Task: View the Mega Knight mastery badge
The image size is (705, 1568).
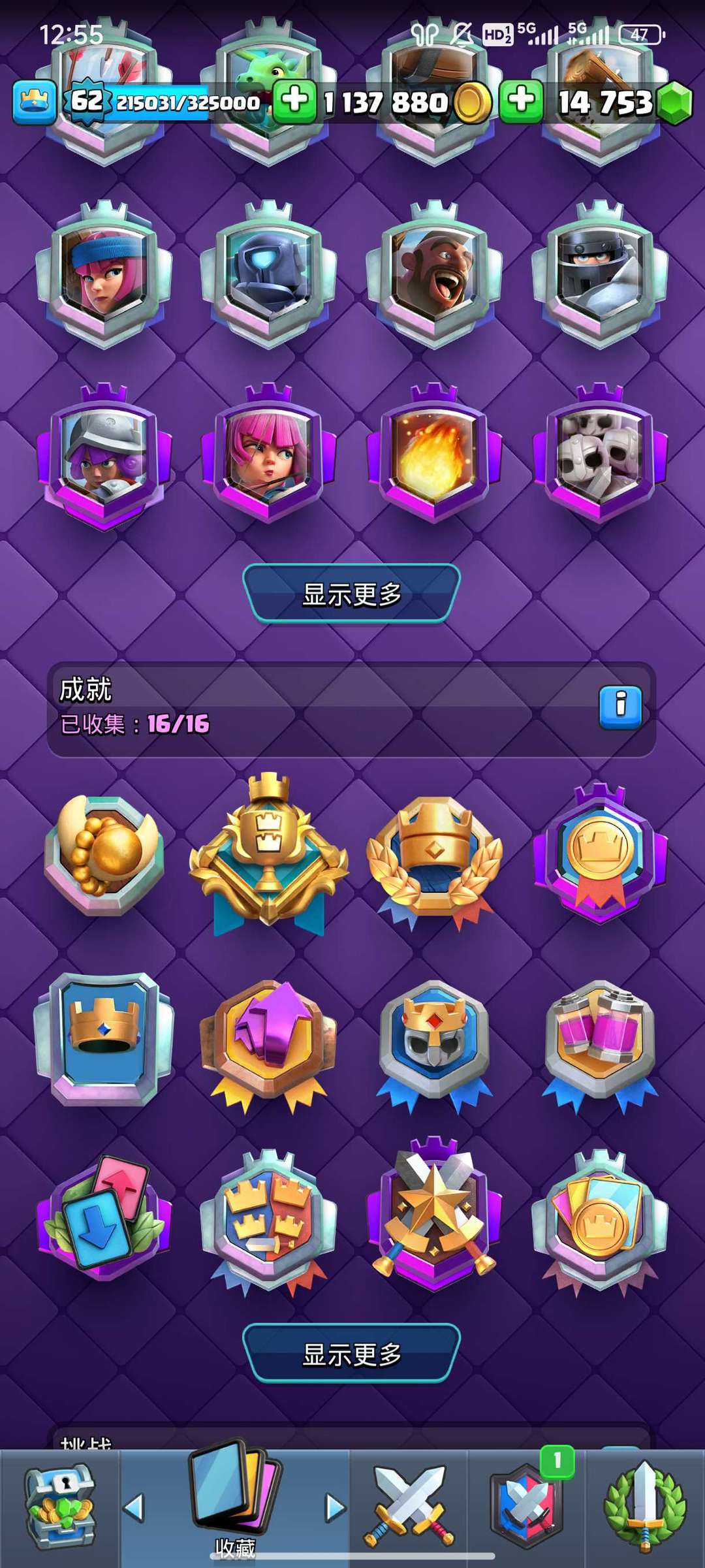Action: [600, 274]
